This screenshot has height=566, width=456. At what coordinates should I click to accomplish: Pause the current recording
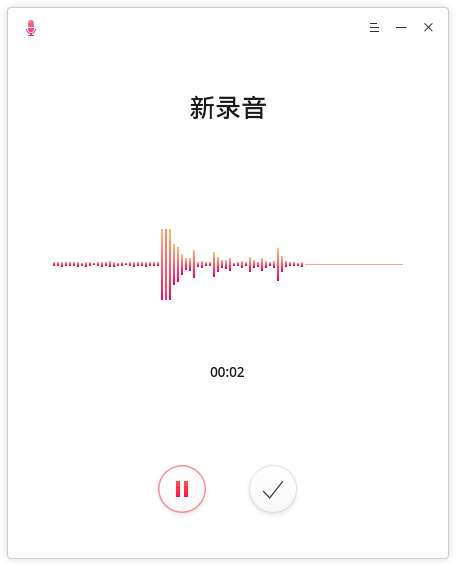coord(182,489)
